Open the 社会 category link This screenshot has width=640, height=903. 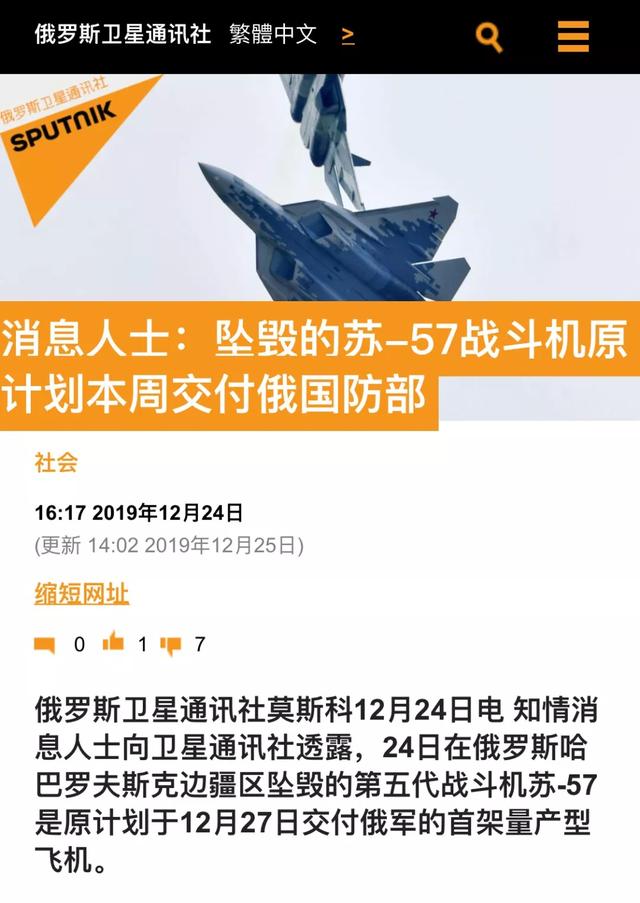(55, 462)
